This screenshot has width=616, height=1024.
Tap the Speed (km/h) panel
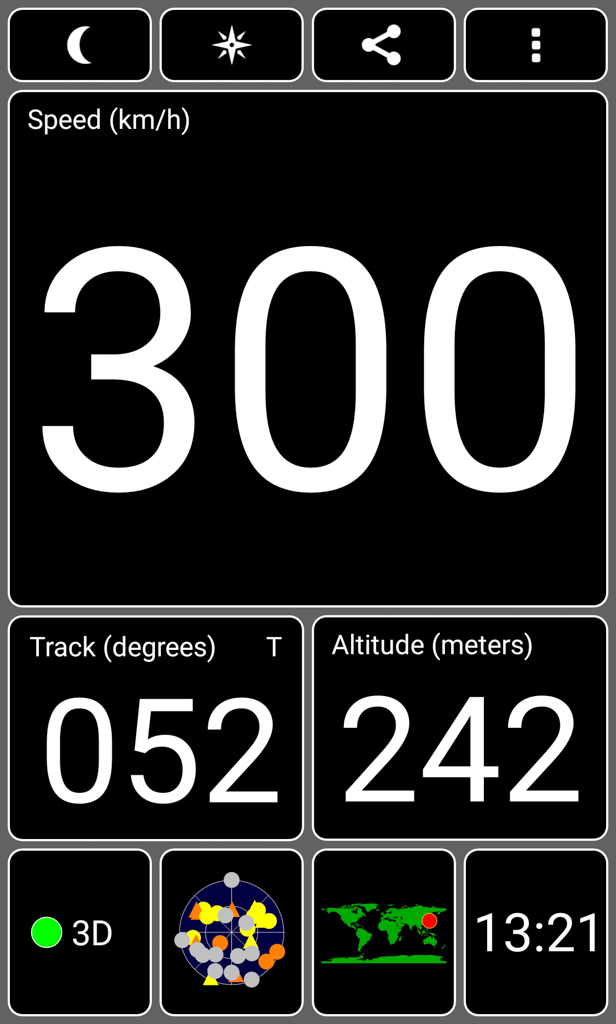[x=308, y=348]
